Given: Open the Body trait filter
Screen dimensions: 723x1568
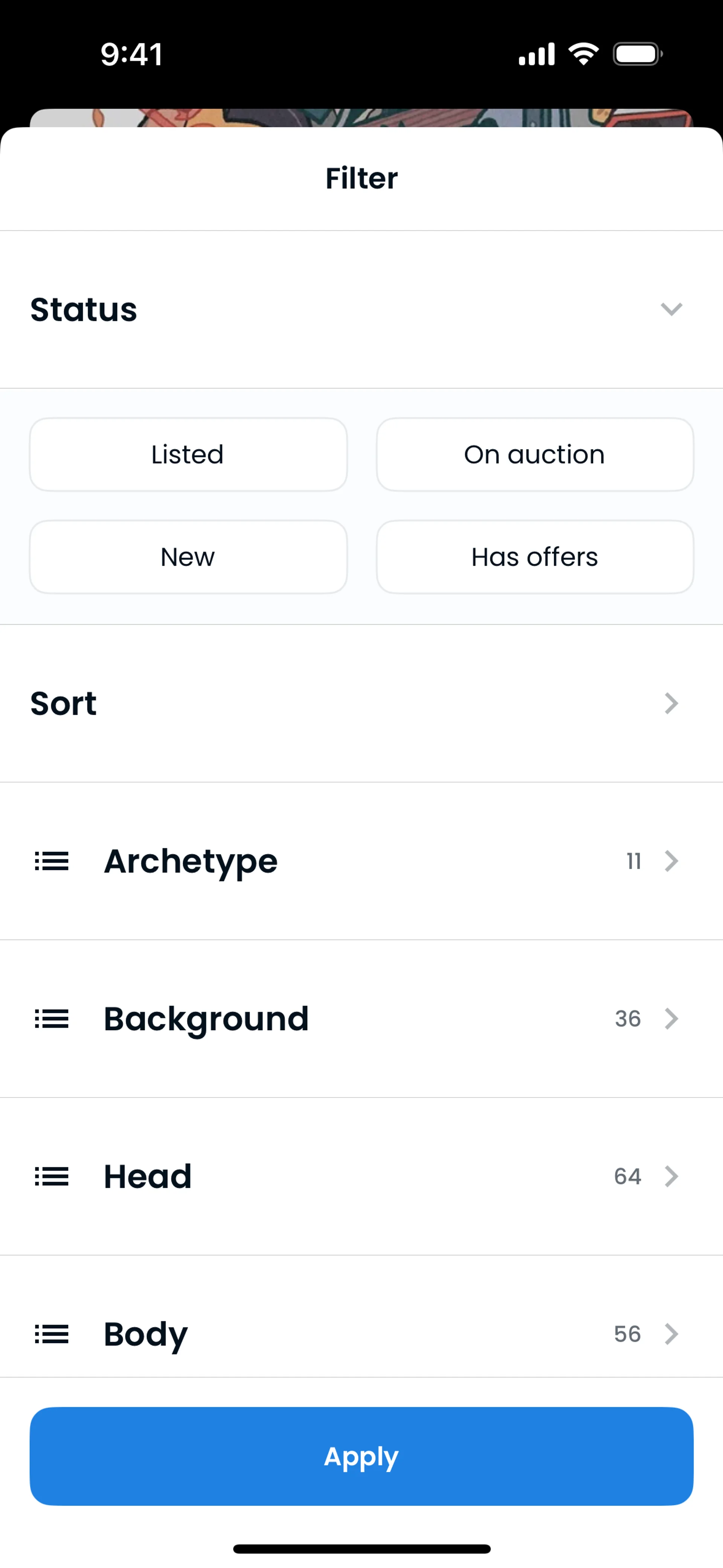Looking at the screenshot, I should point(361,1333).
